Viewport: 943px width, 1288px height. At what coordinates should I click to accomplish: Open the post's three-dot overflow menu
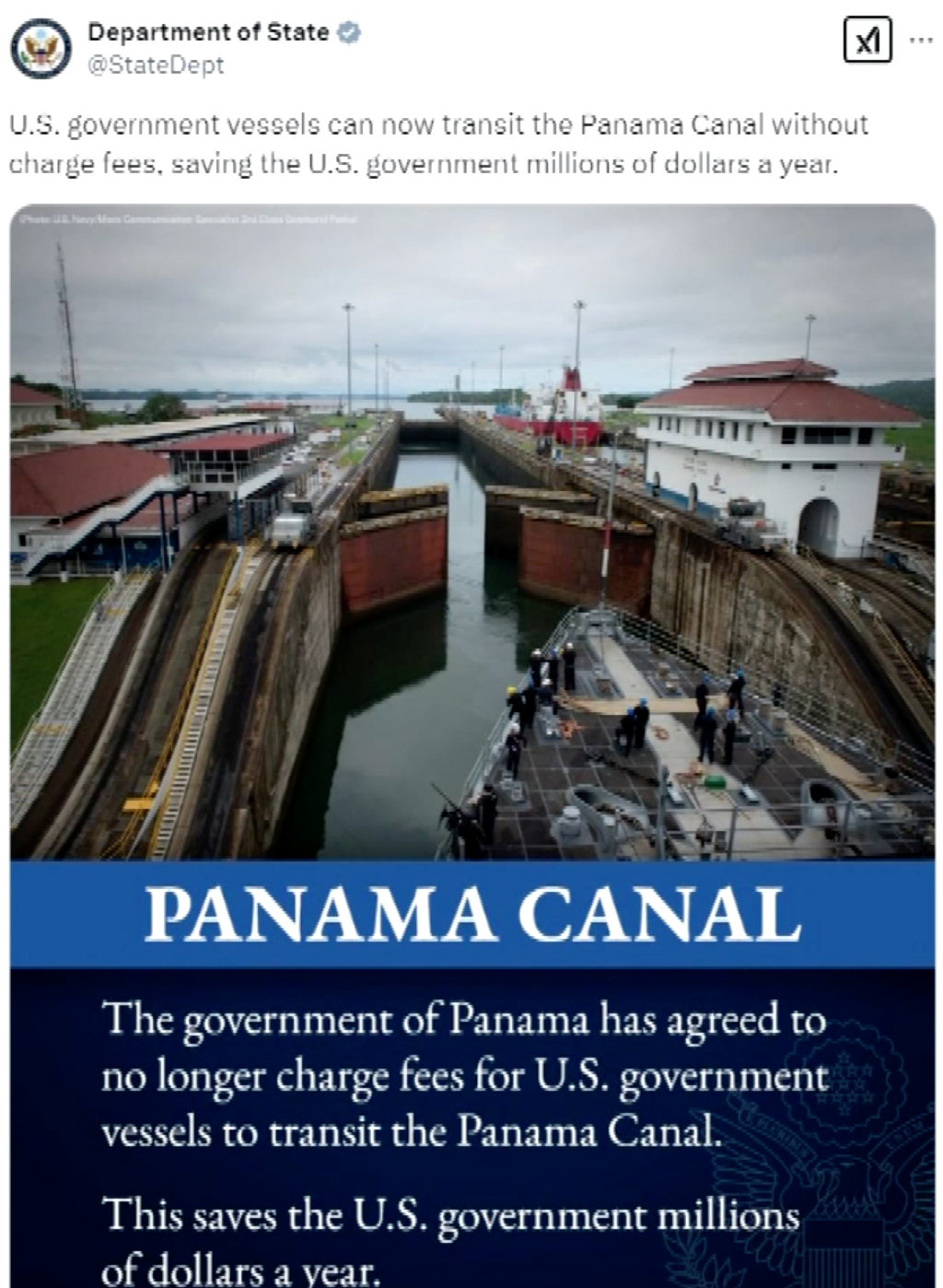[921, 41]
